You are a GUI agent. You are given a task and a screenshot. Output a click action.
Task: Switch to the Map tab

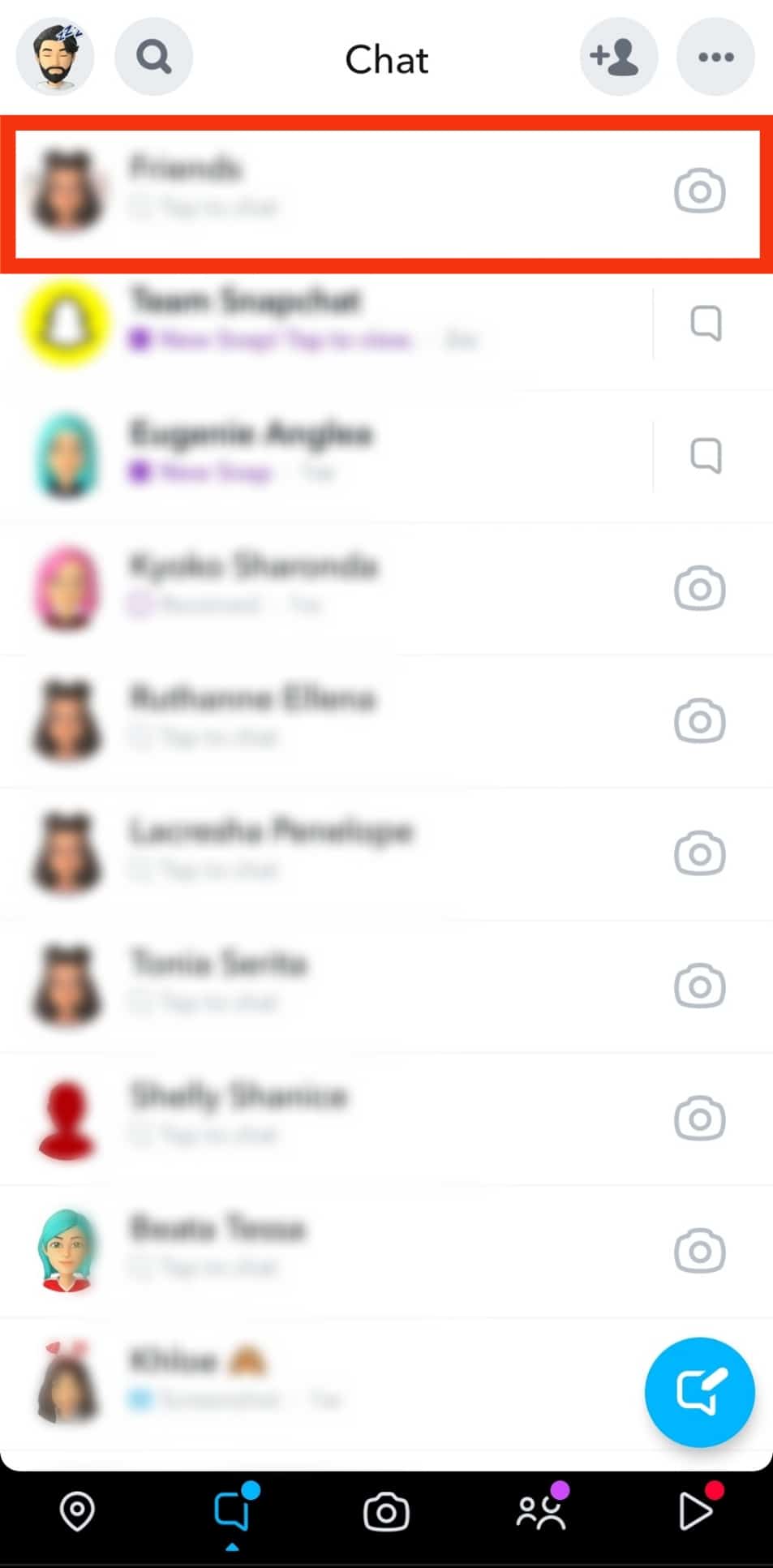click(x=77, y=1512)
